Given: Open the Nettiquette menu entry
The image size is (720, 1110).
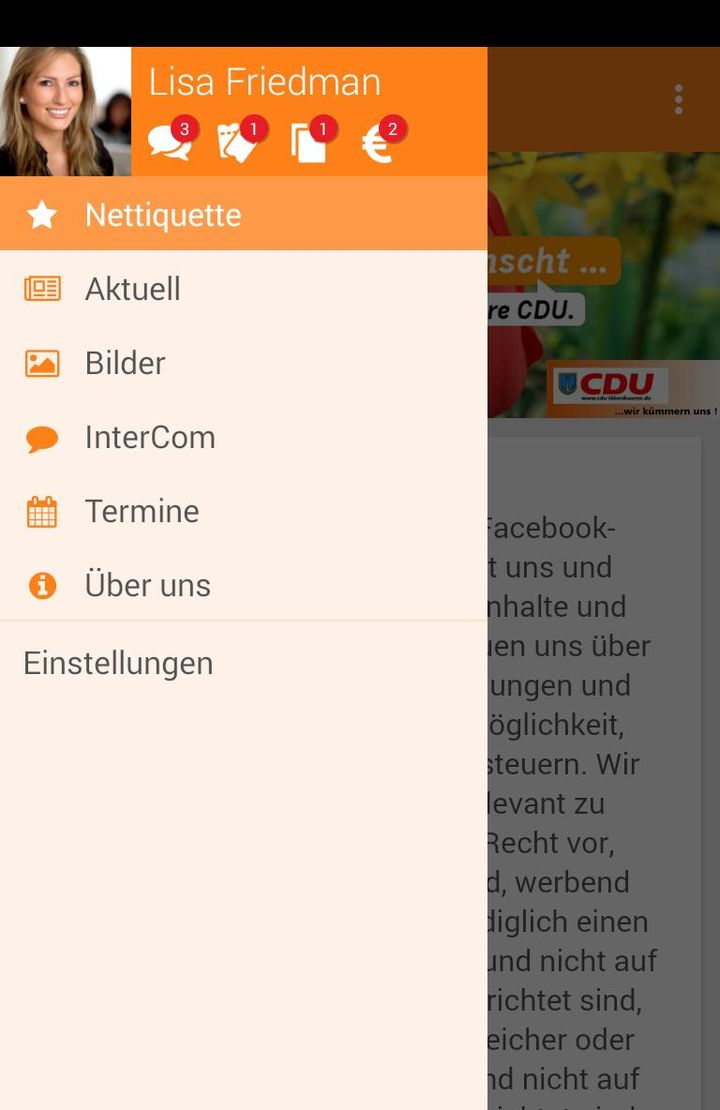Looking at the screenshot, I should (163, 214).
